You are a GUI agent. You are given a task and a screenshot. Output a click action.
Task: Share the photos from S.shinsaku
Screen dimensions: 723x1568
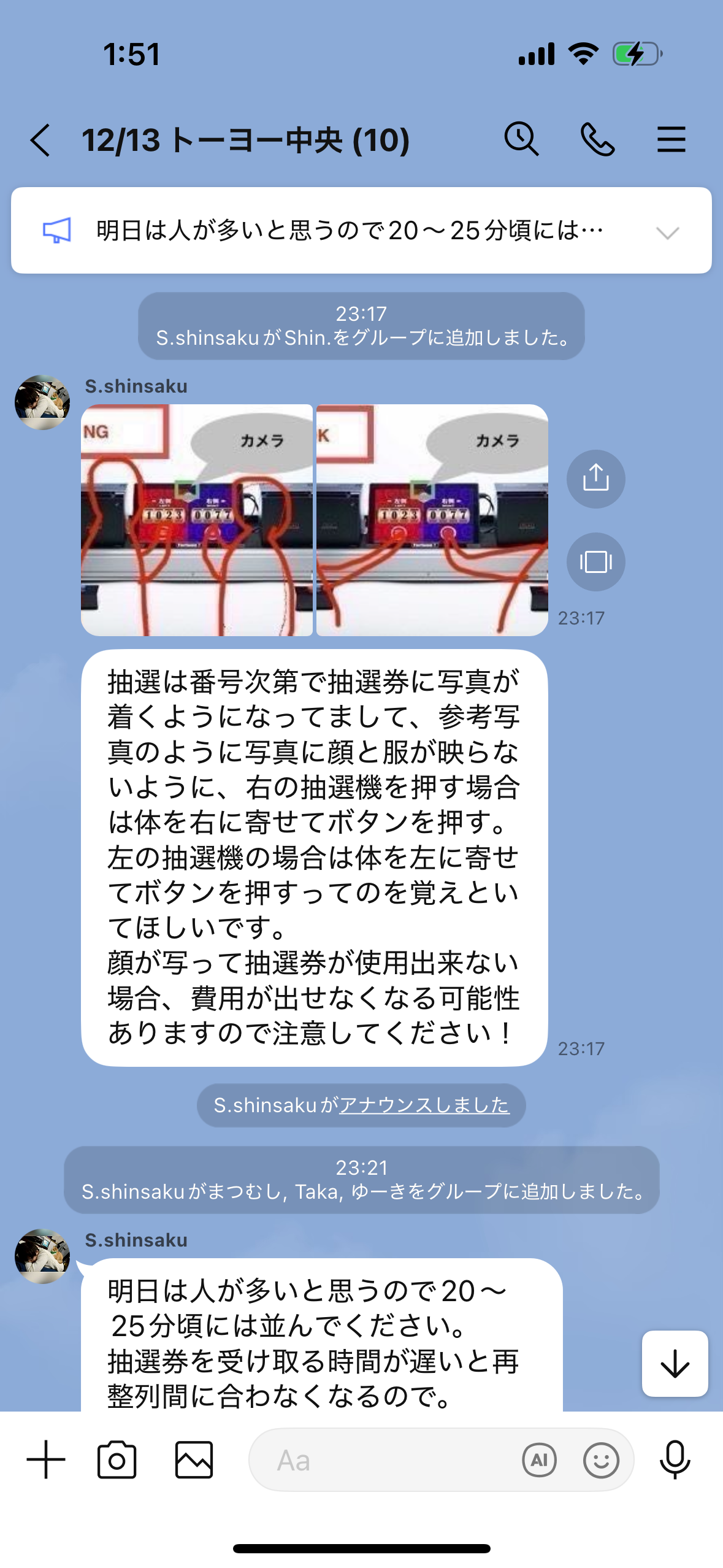click(x=595, y=478)
